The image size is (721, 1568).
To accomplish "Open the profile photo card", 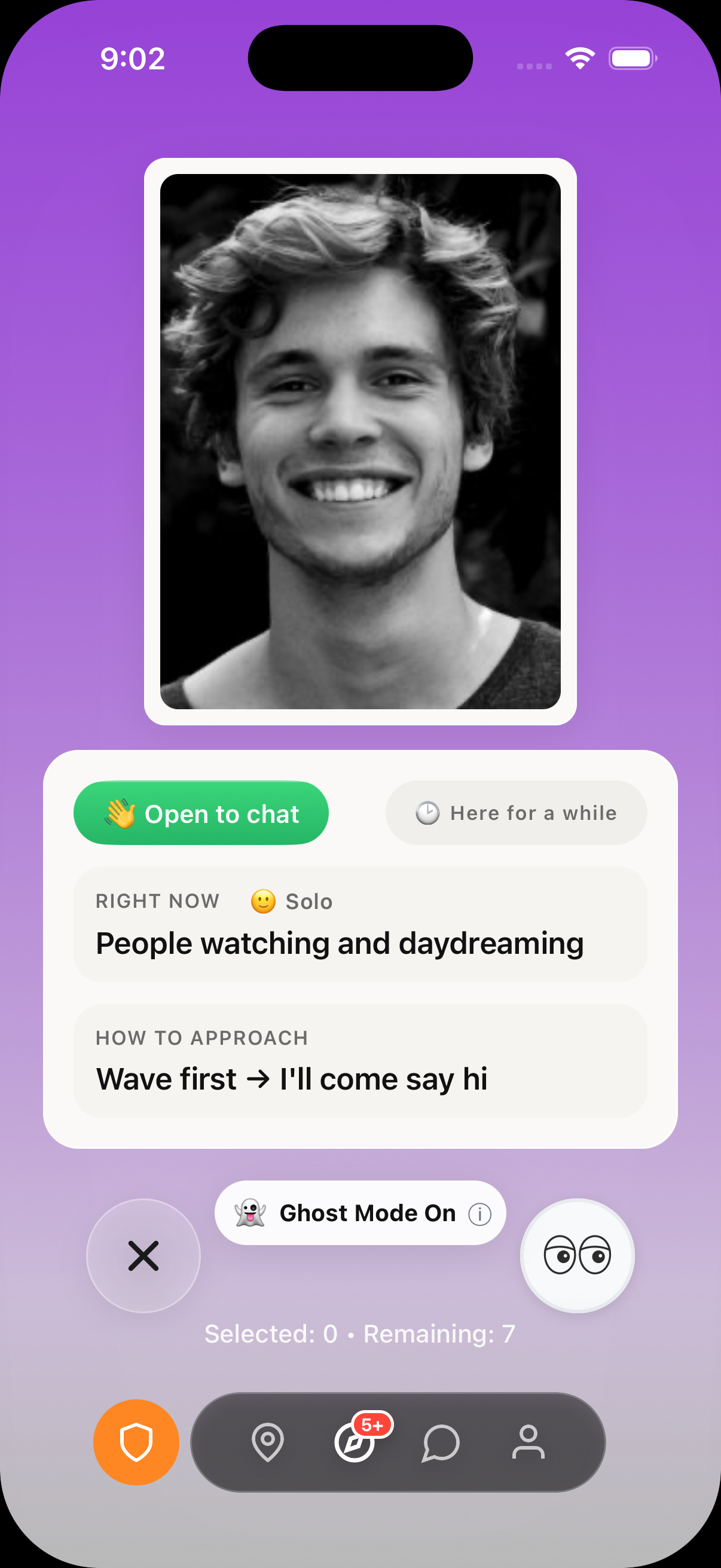I will 360,441.
